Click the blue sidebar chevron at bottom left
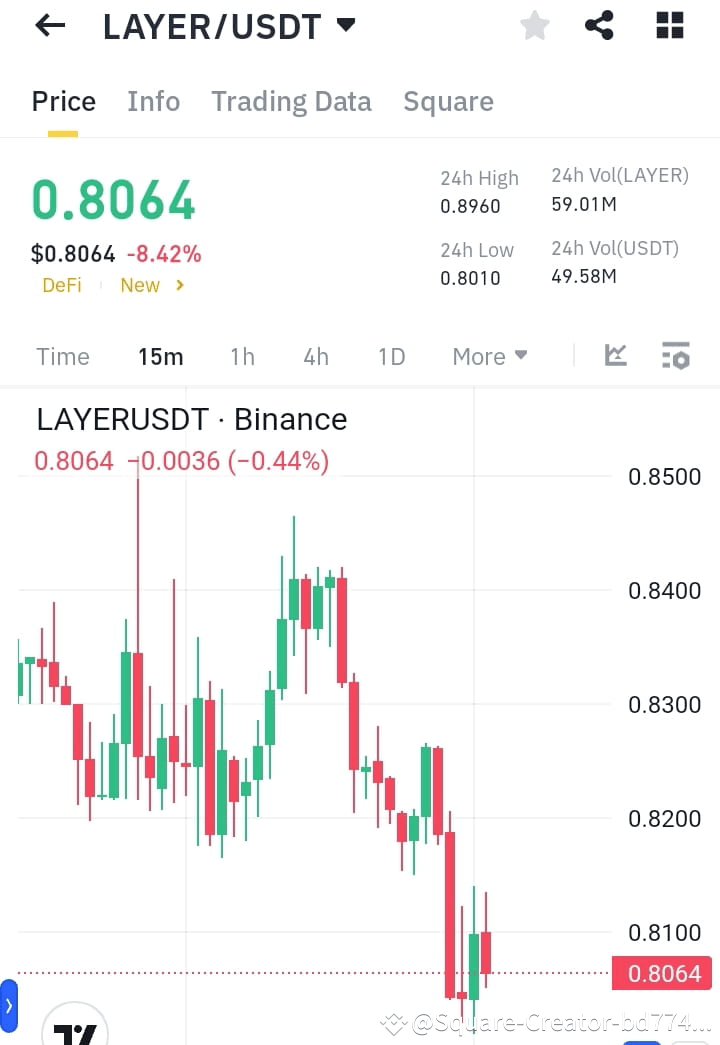This screenshot has height=1045, width=720. (x=10, y=1006)
